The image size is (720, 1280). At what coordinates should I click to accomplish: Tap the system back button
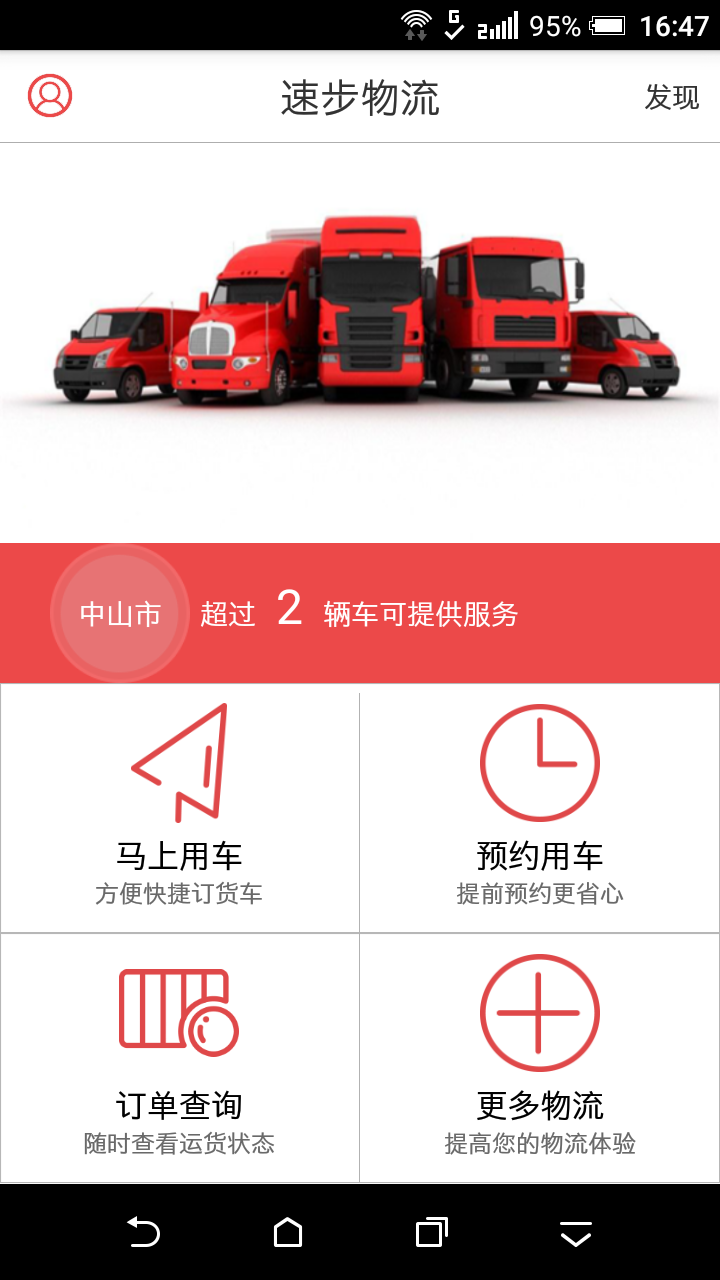point(144,1232)
